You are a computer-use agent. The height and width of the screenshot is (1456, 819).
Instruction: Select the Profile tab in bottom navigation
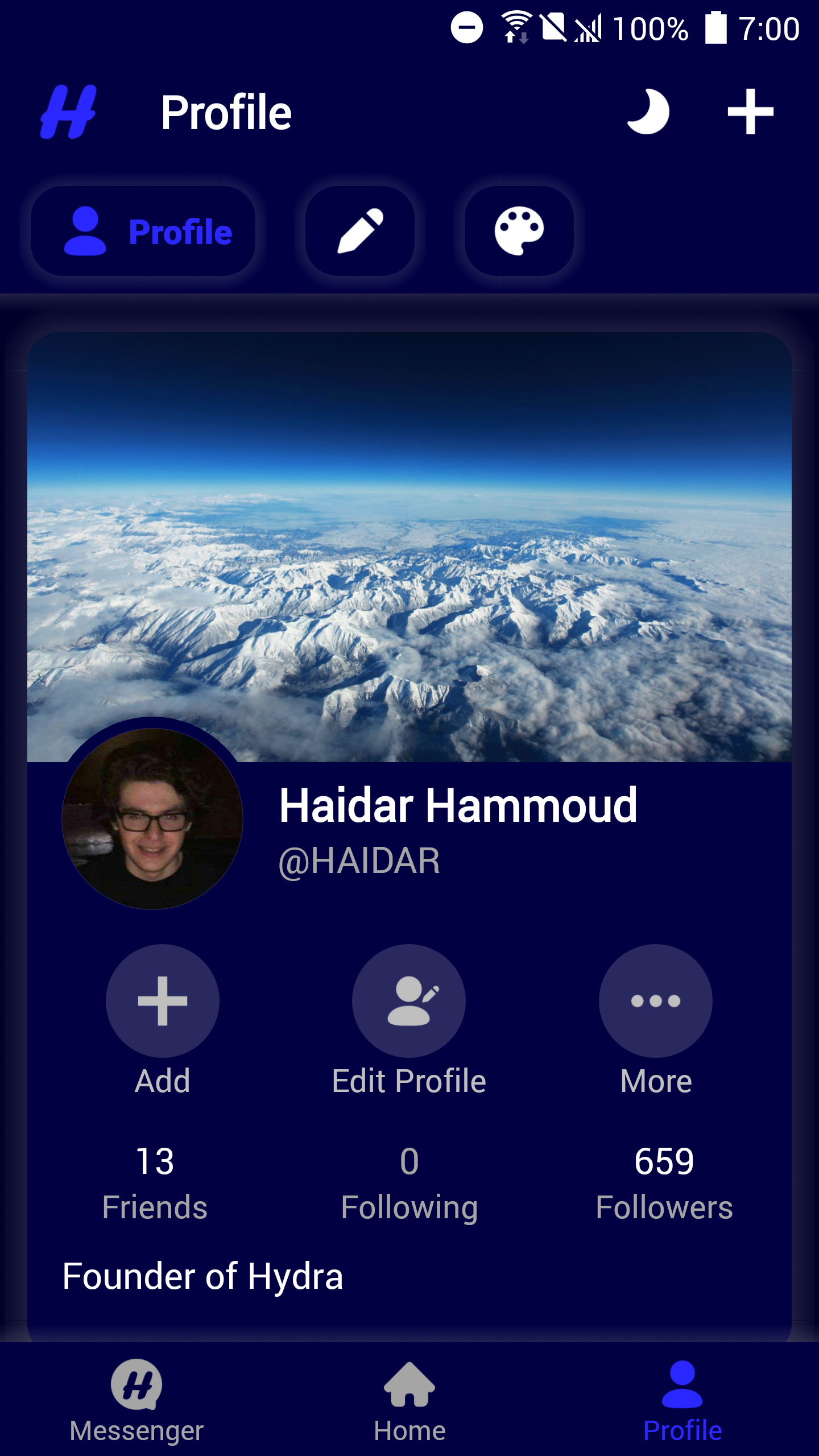coord(682,1399)
